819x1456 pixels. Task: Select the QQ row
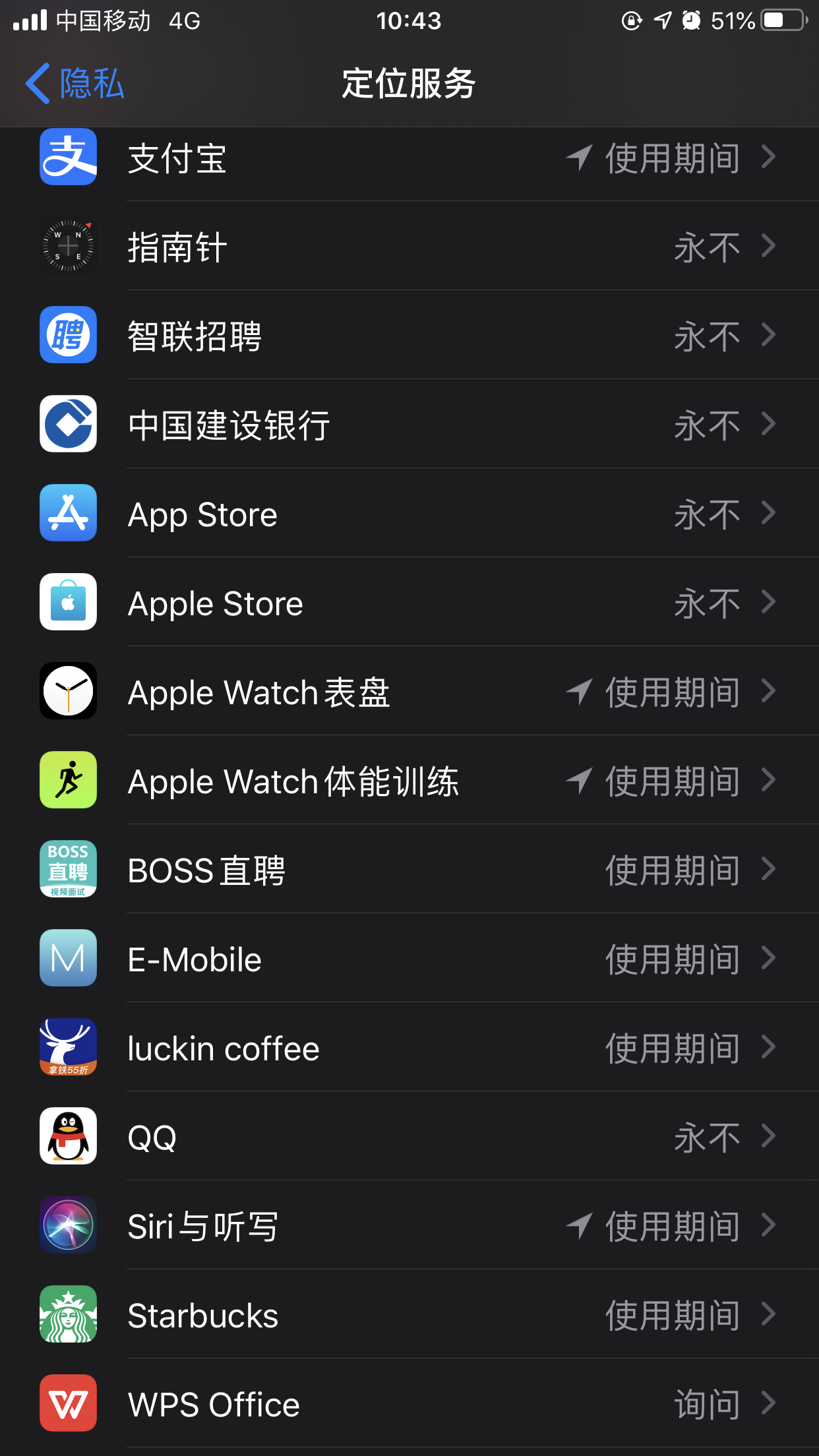coord(409,1137)
